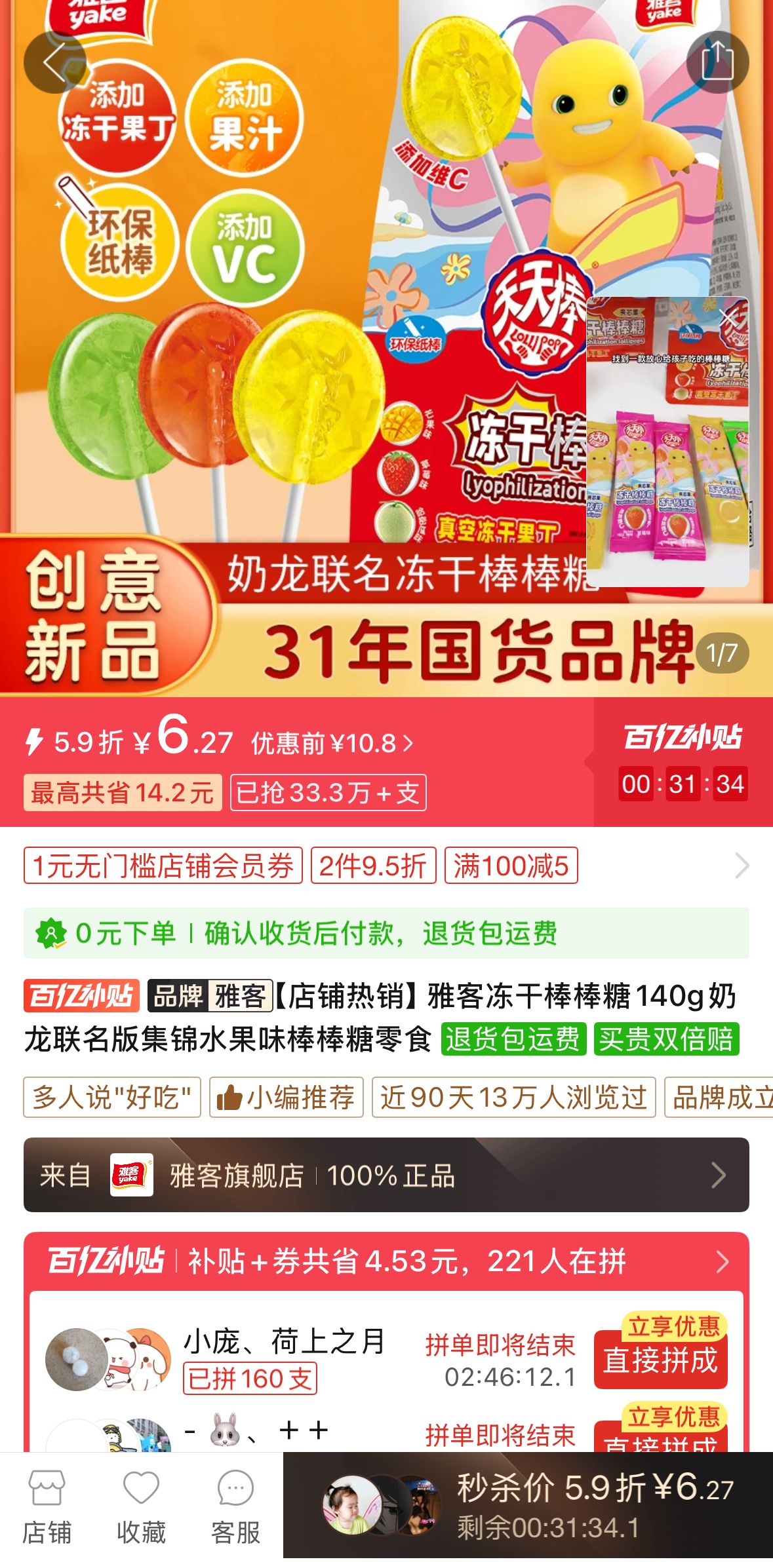The height and width of the screenshot is (1568, 773).
Task: Select the 多人说"好吃" review tag
Action: click(112, 1097)
